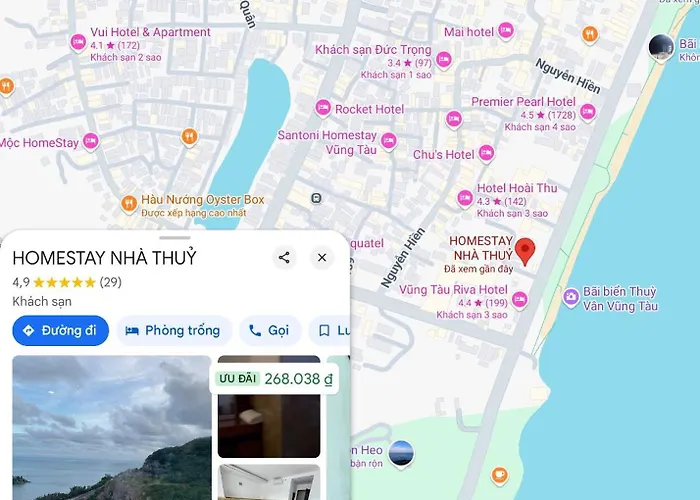Select Hotel Hoài Thu marker
The image size is (700, 500).
[x=465, y=198]
